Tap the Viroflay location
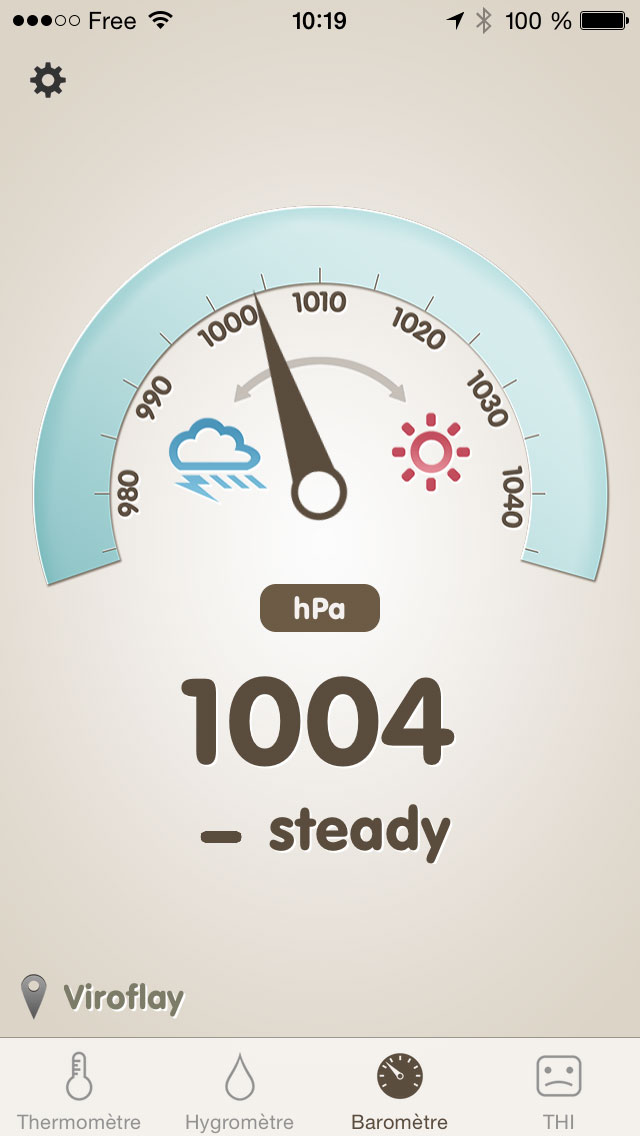The image size is (640, 1136). [103, 998]
